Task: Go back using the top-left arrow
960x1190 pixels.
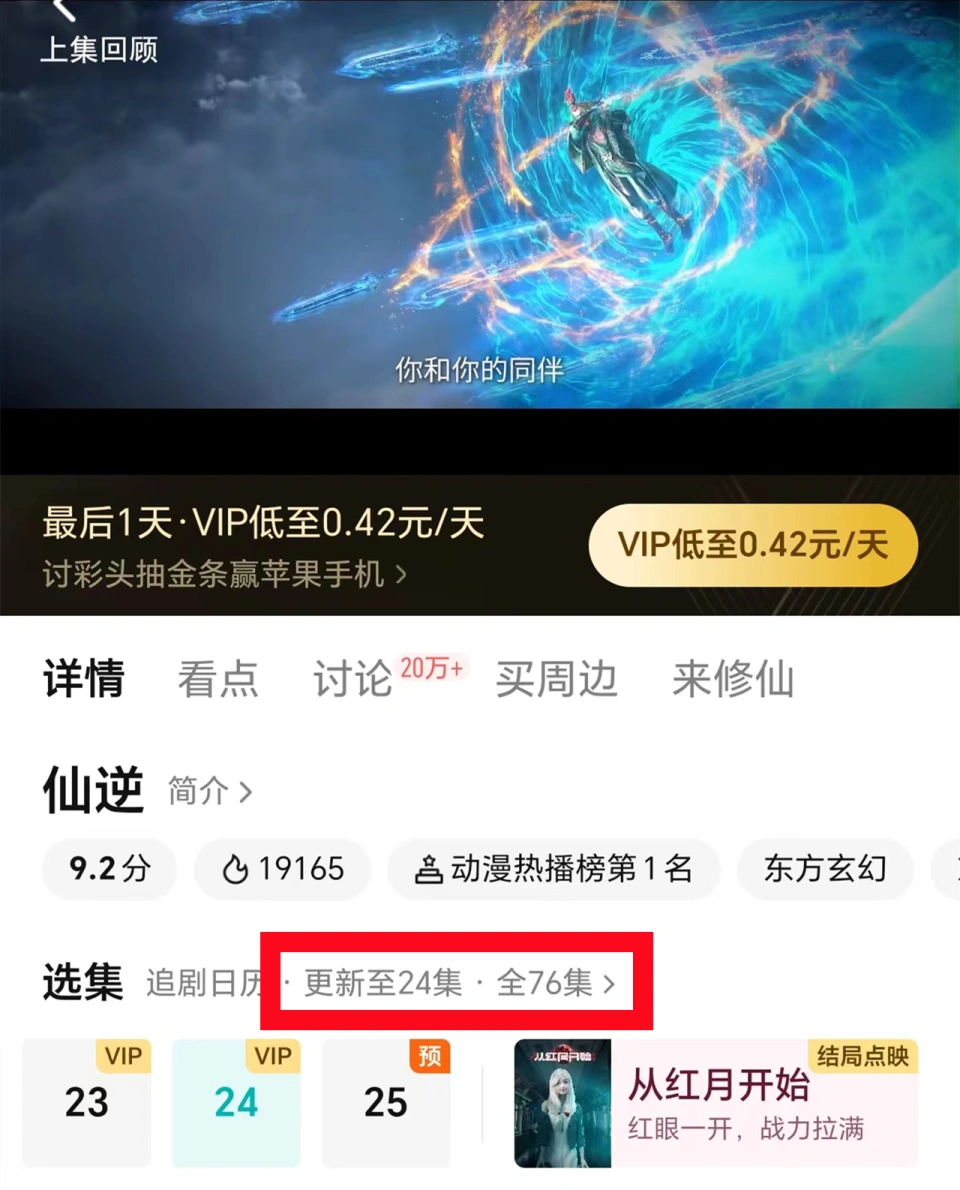Action: tap(64, 8)
